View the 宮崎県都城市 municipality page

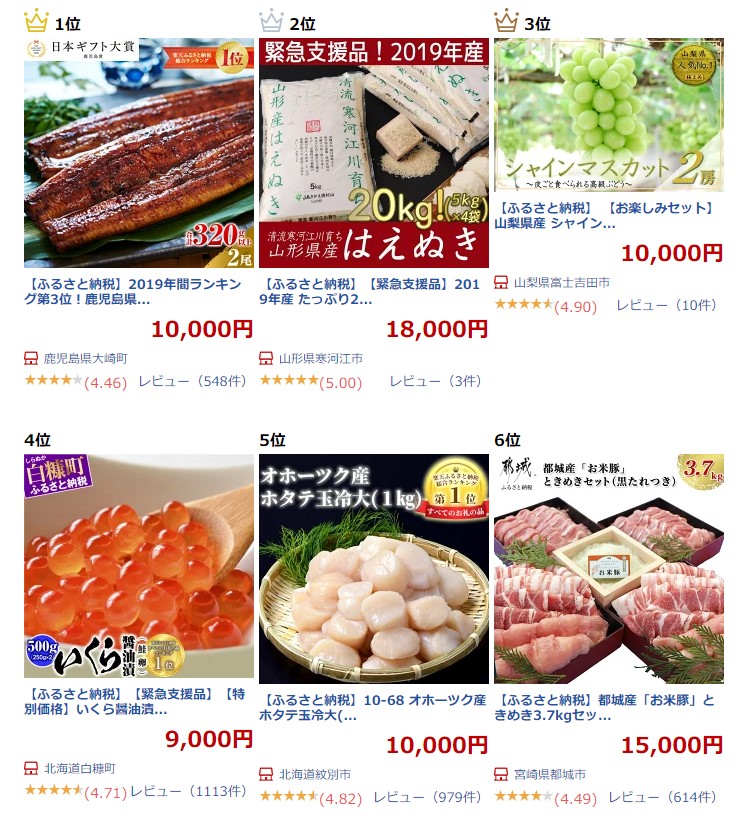pyautogui.click(x=549, y=774)
